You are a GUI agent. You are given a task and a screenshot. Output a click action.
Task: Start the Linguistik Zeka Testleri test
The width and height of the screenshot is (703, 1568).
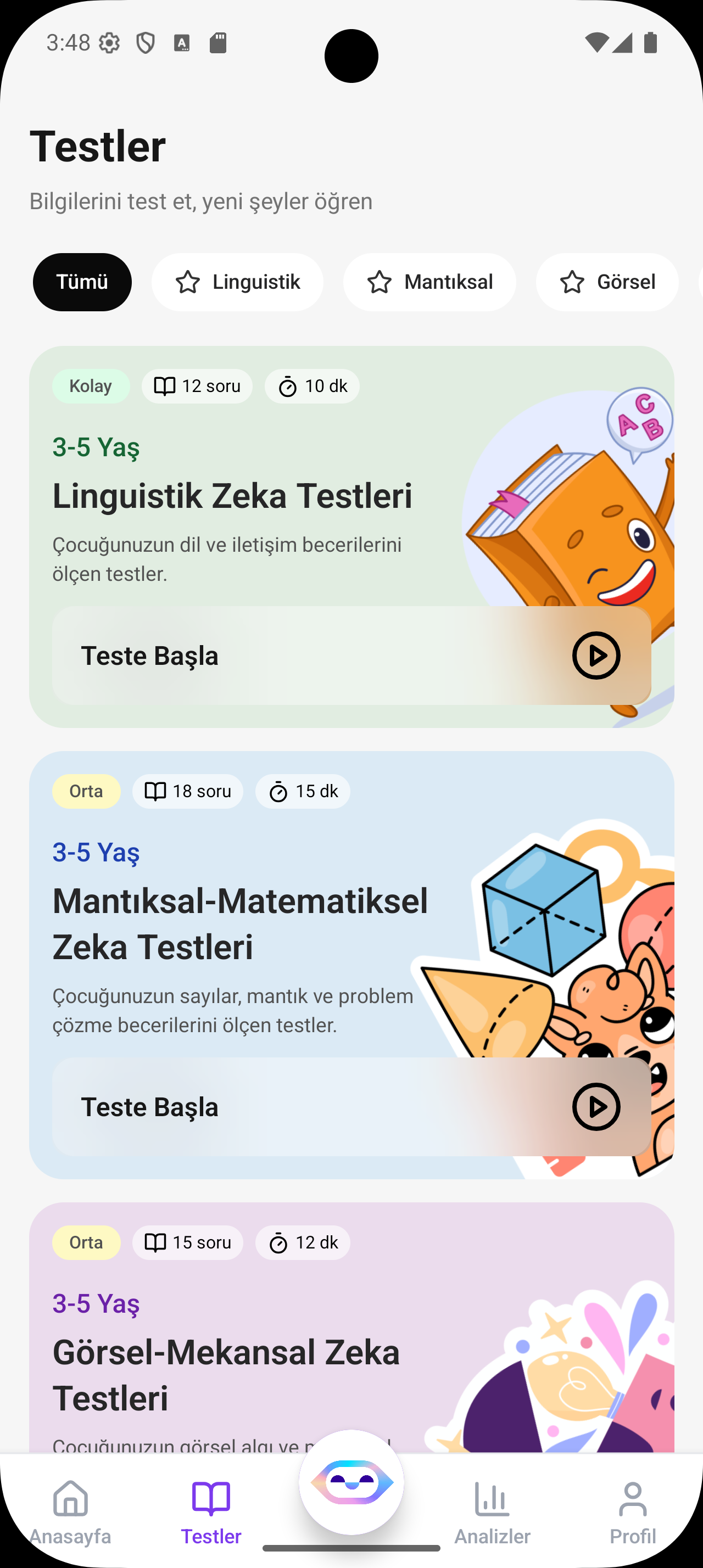(x=351, y=656)
